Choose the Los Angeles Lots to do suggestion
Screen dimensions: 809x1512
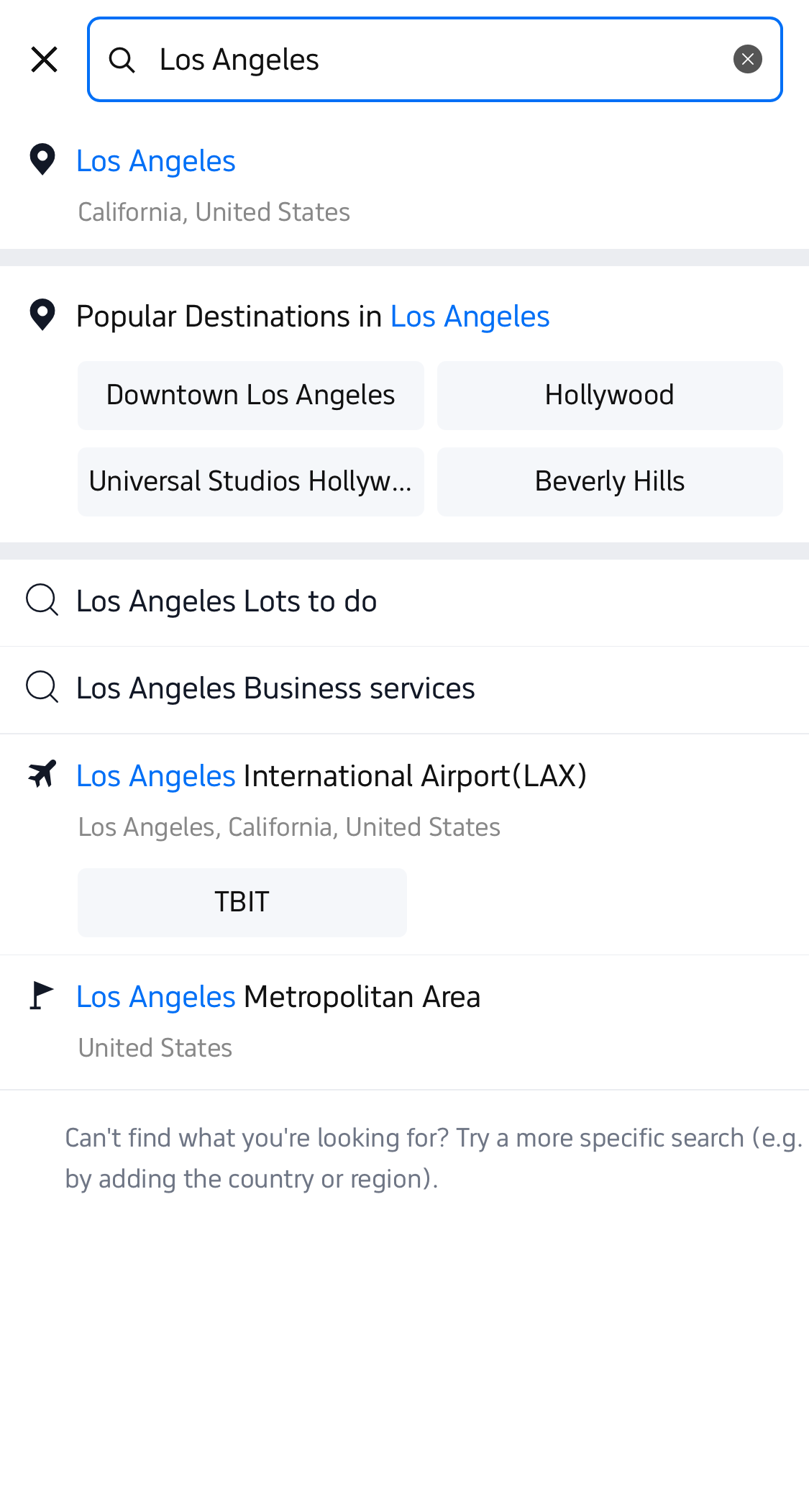[226, 600]
